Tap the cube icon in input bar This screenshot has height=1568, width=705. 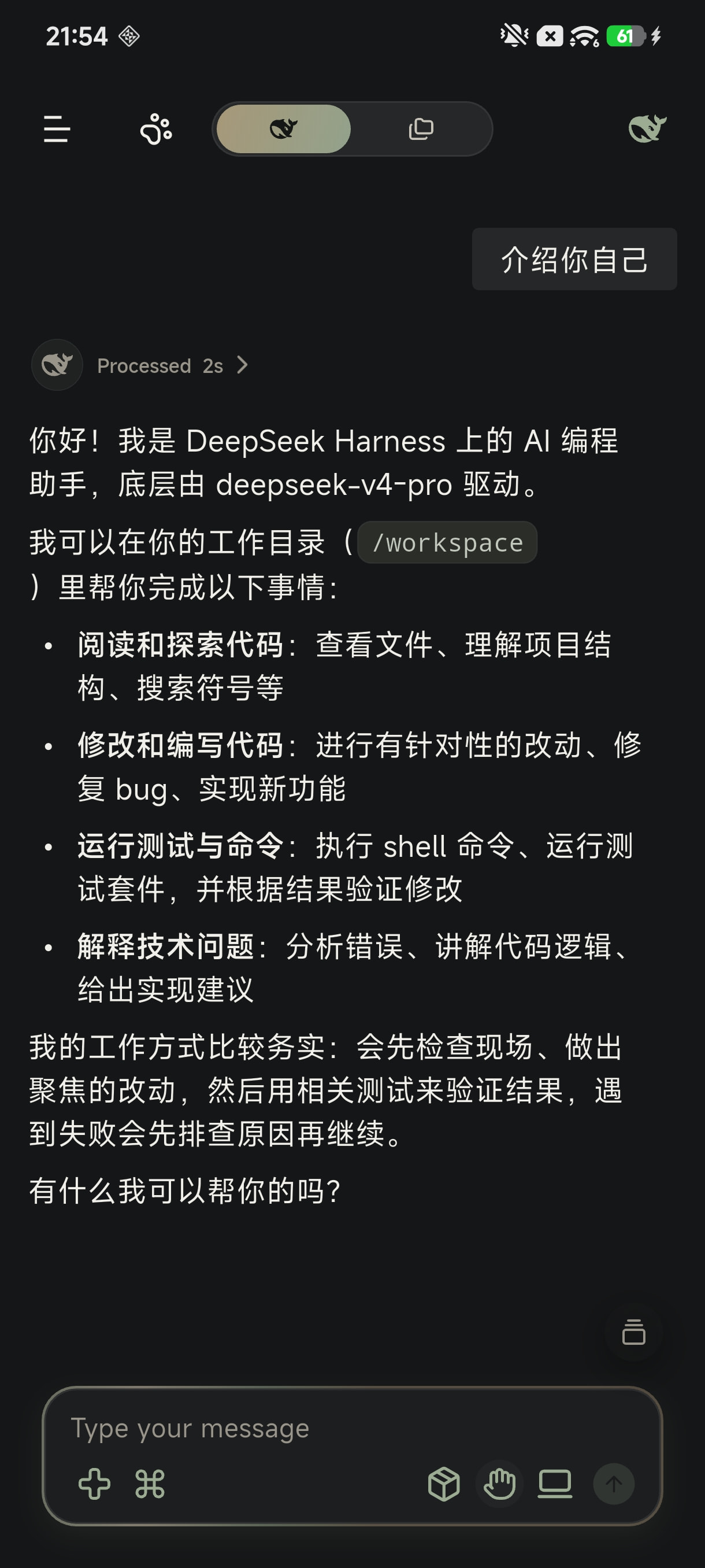444,1484
